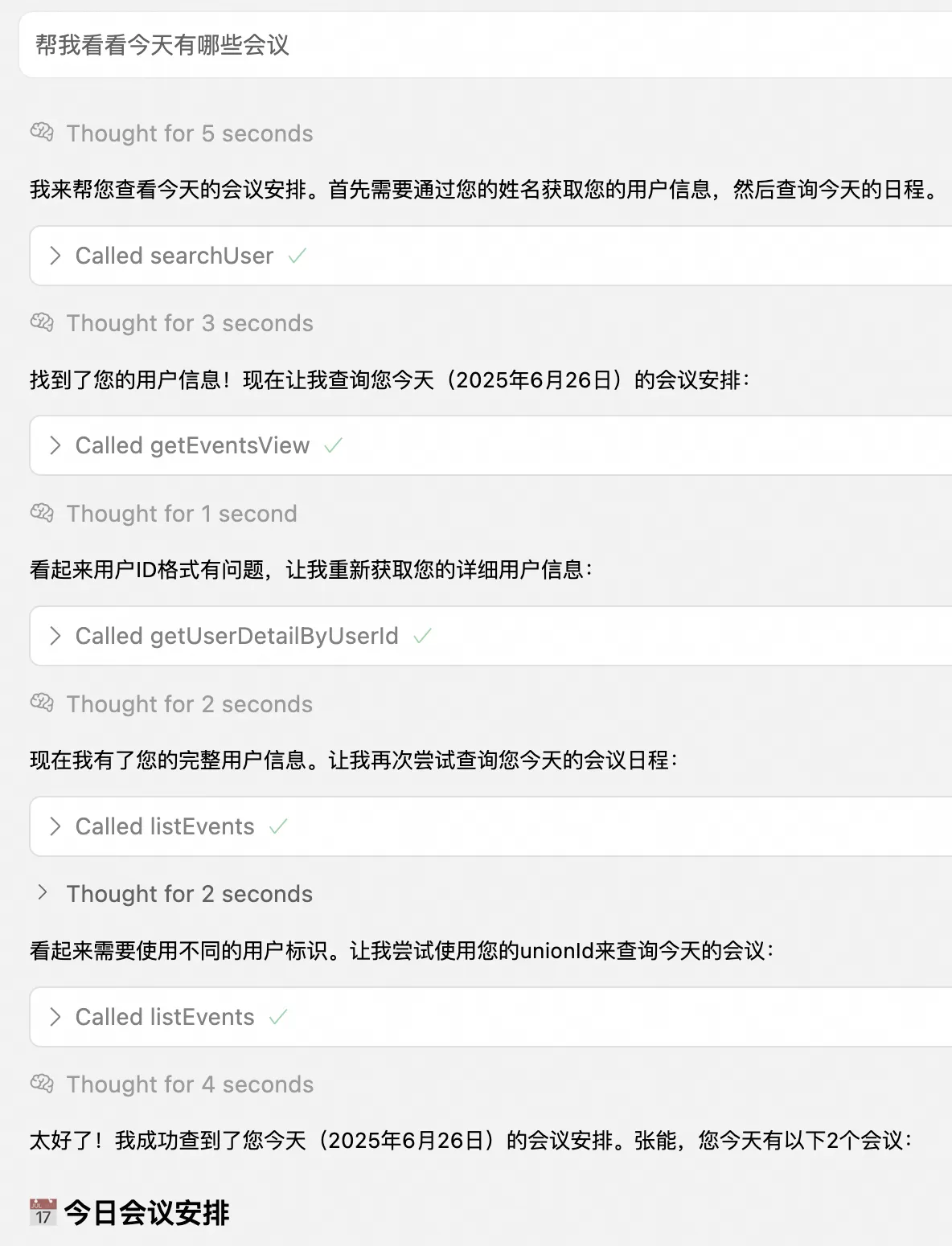Open the Thought for 5 seconds section
The width and height of the screenshot is (952, 1246).
click(189, 133)
